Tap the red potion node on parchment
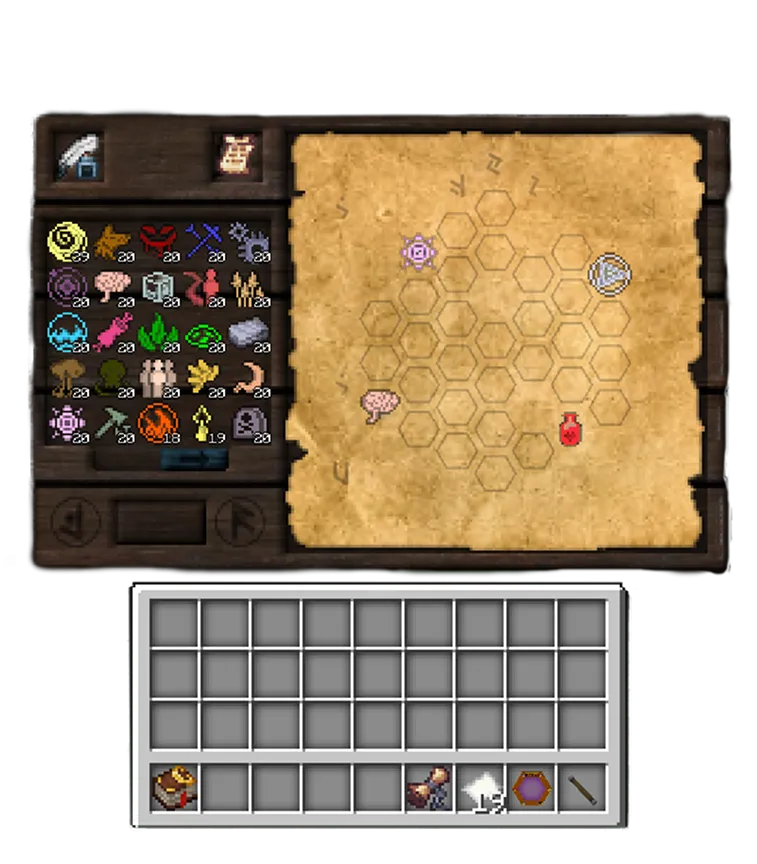This screenshot has height=864, width=757. pyautogui.click(x=571, y=428)
